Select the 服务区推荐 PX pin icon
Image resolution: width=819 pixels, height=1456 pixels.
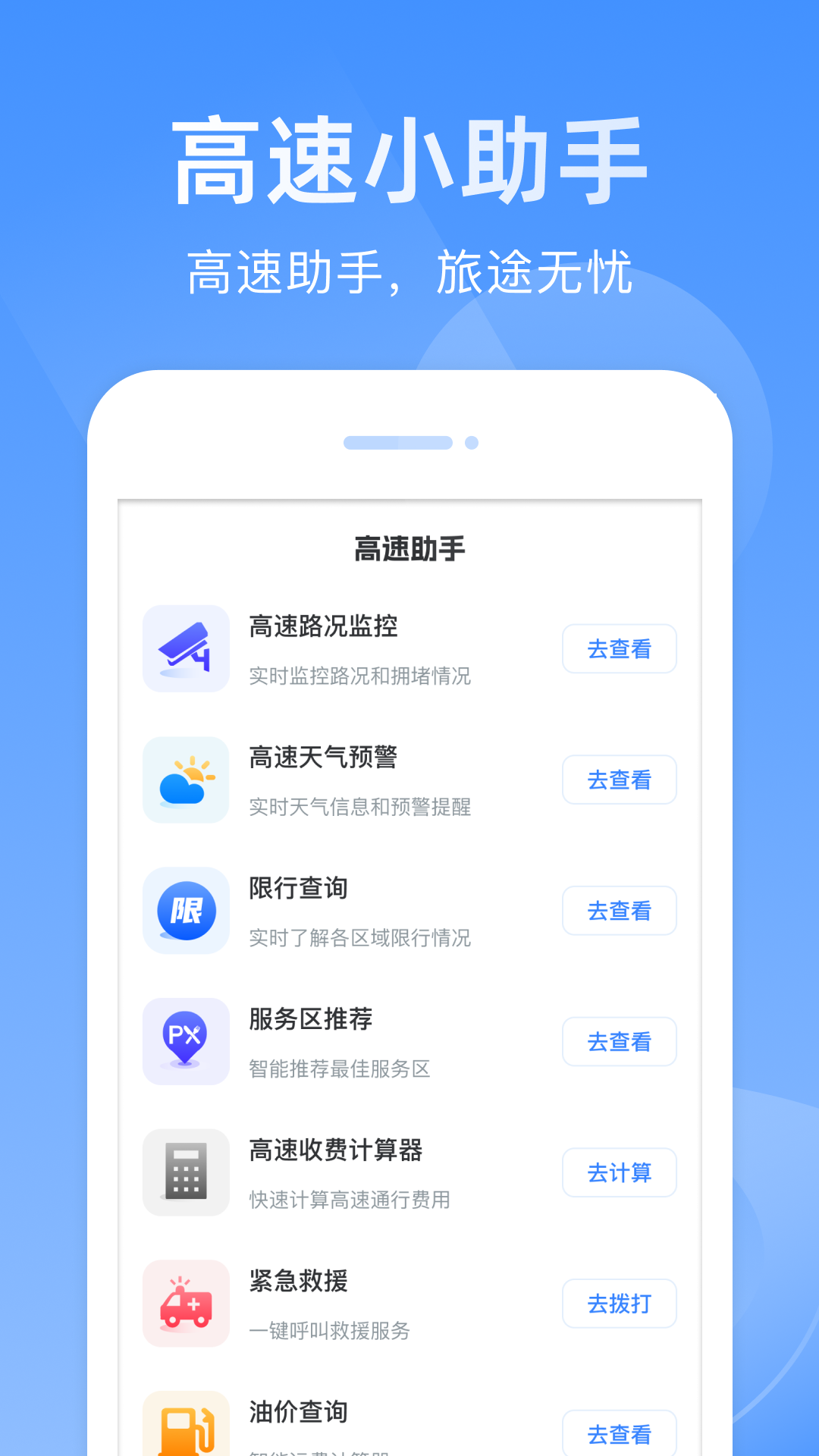186,1043
